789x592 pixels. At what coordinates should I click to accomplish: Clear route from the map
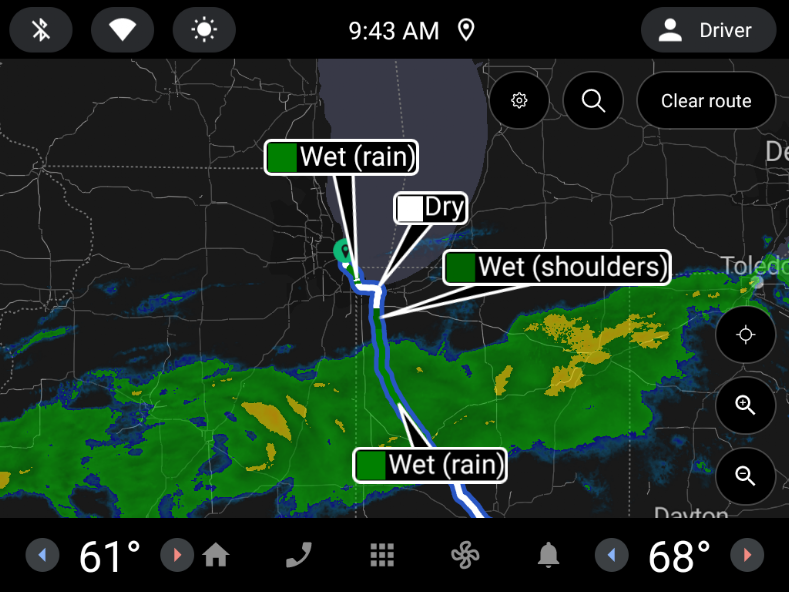(x=706, y=101)
